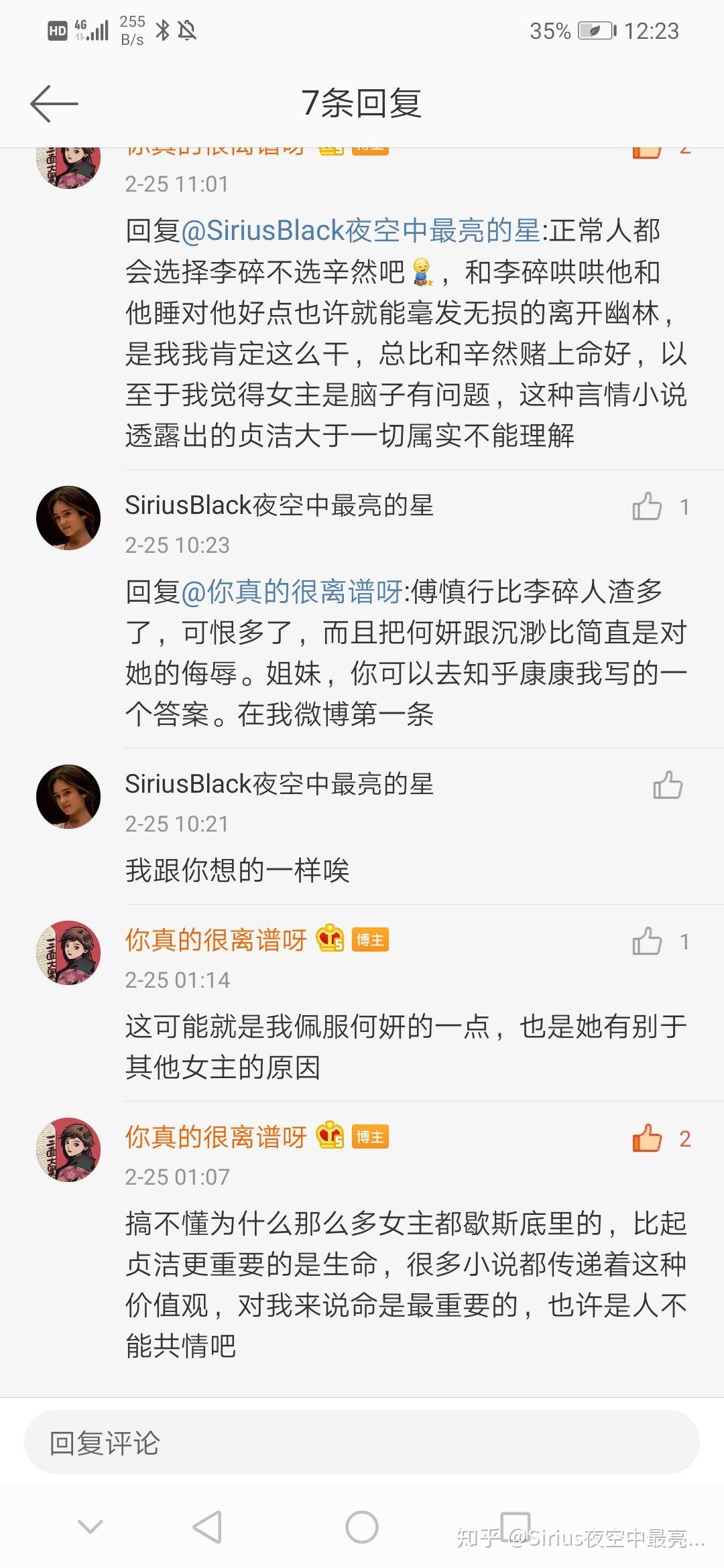Go back from the 7条回复 page
Screen dimensions: 724x1568
pos(54,104)
